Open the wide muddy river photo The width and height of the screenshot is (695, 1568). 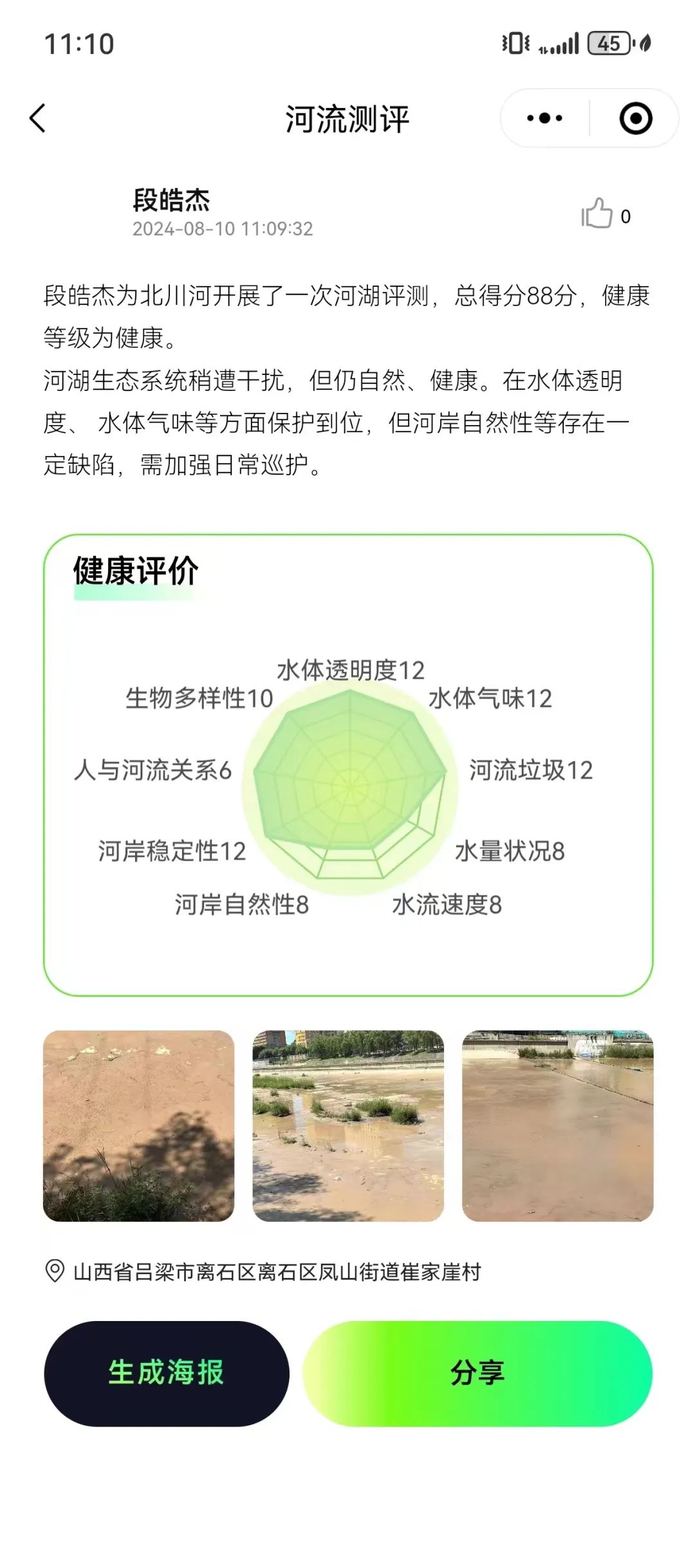pos(558,1126)
